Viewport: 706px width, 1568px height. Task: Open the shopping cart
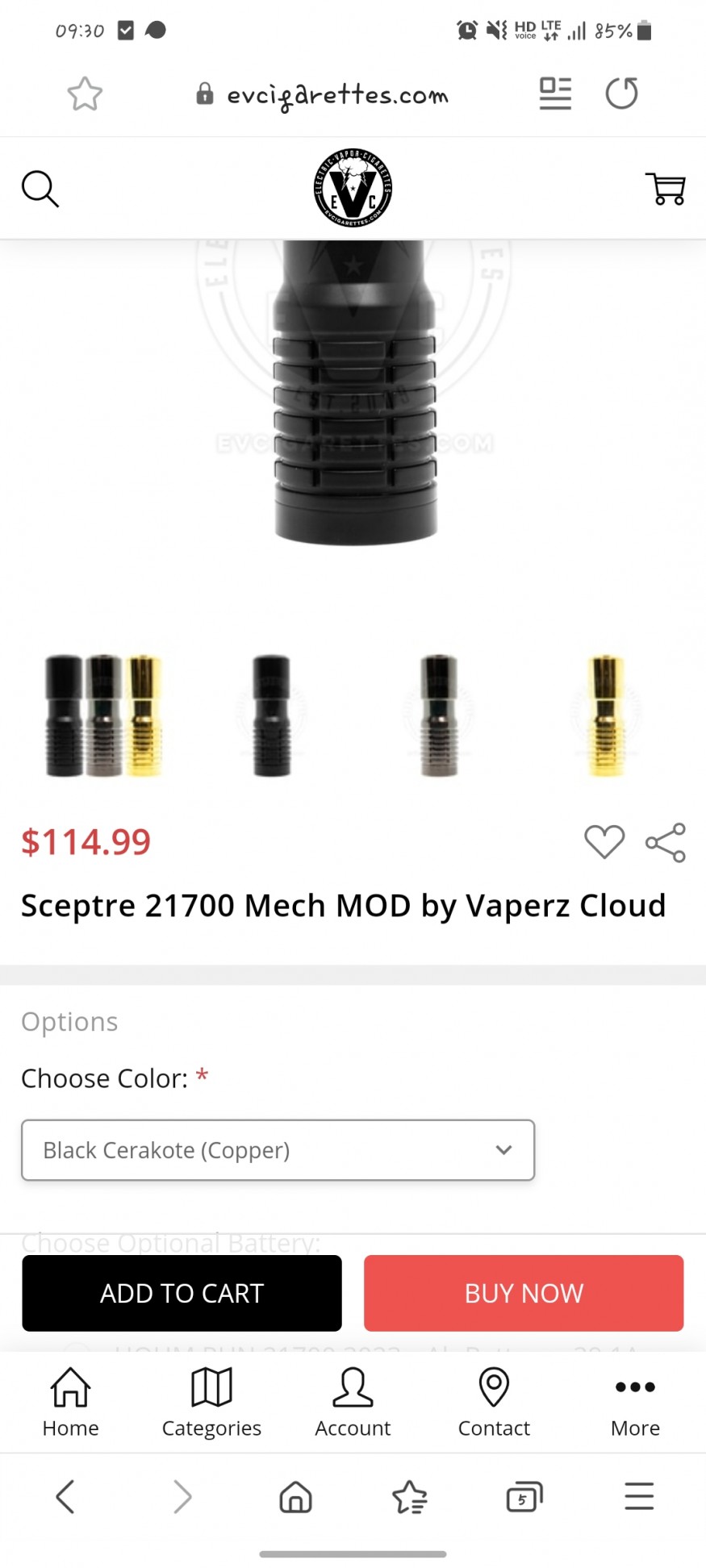coord(666,189)
